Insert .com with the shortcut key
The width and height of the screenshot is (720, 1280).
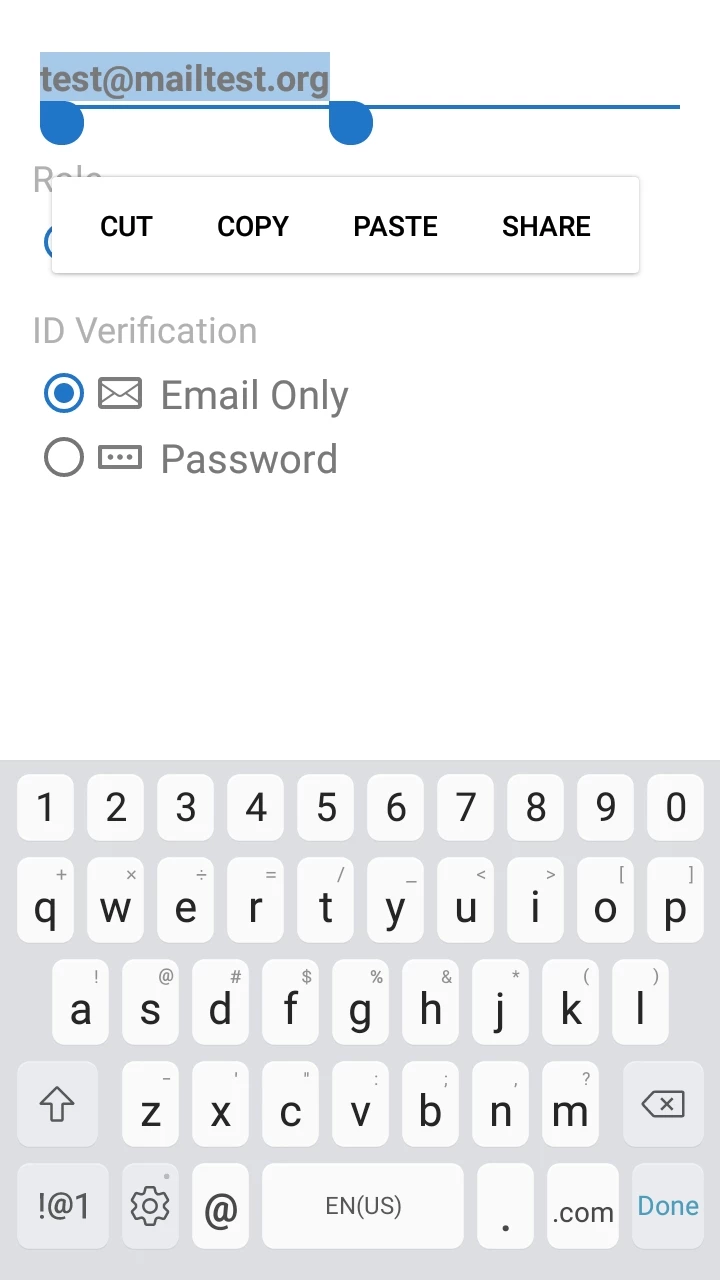(583, 1208)
